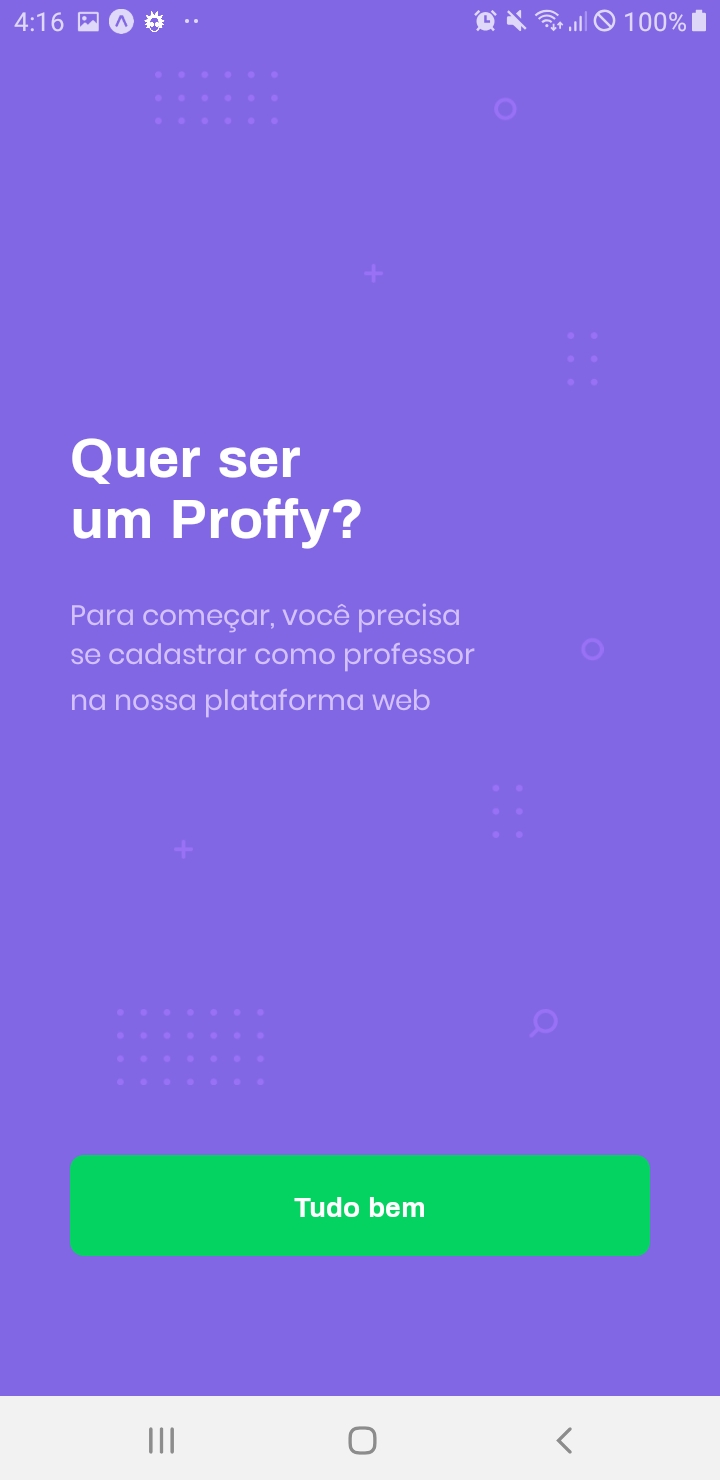Tap the clock showing 4:16
The width and height of the screenshot is (720, 1480).
pos(38,21)
